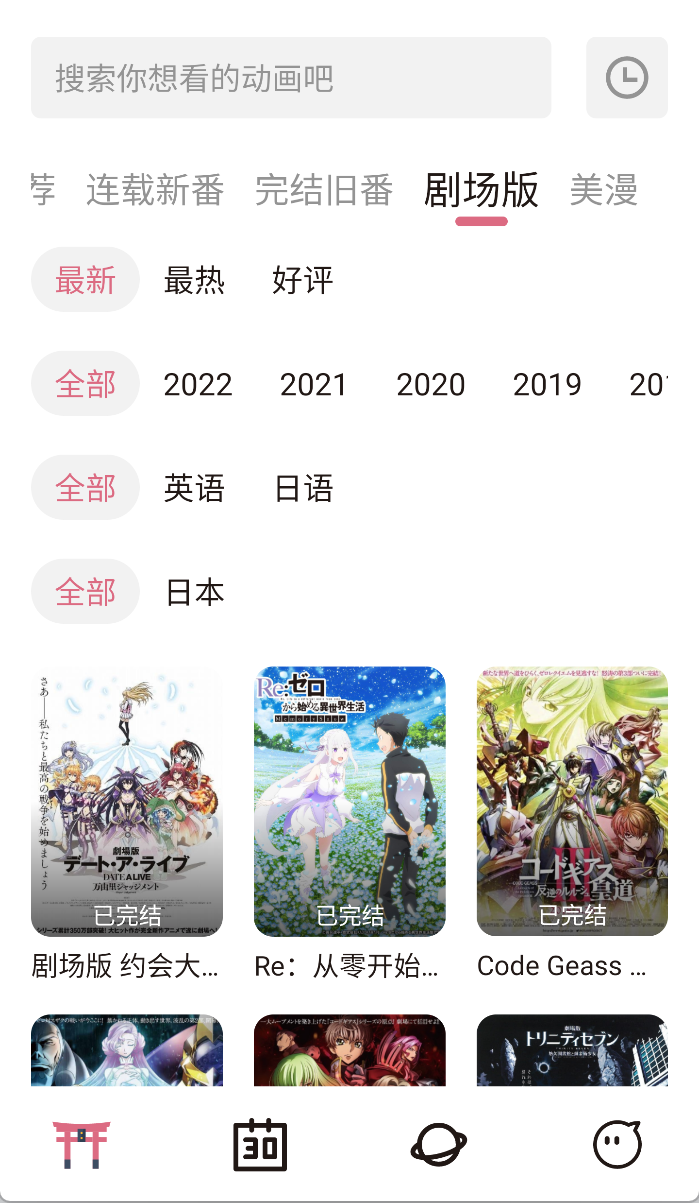Switch to the 连载新番 tab
This screenshot has height=1203, width=699.
click(x=155, y=189)
